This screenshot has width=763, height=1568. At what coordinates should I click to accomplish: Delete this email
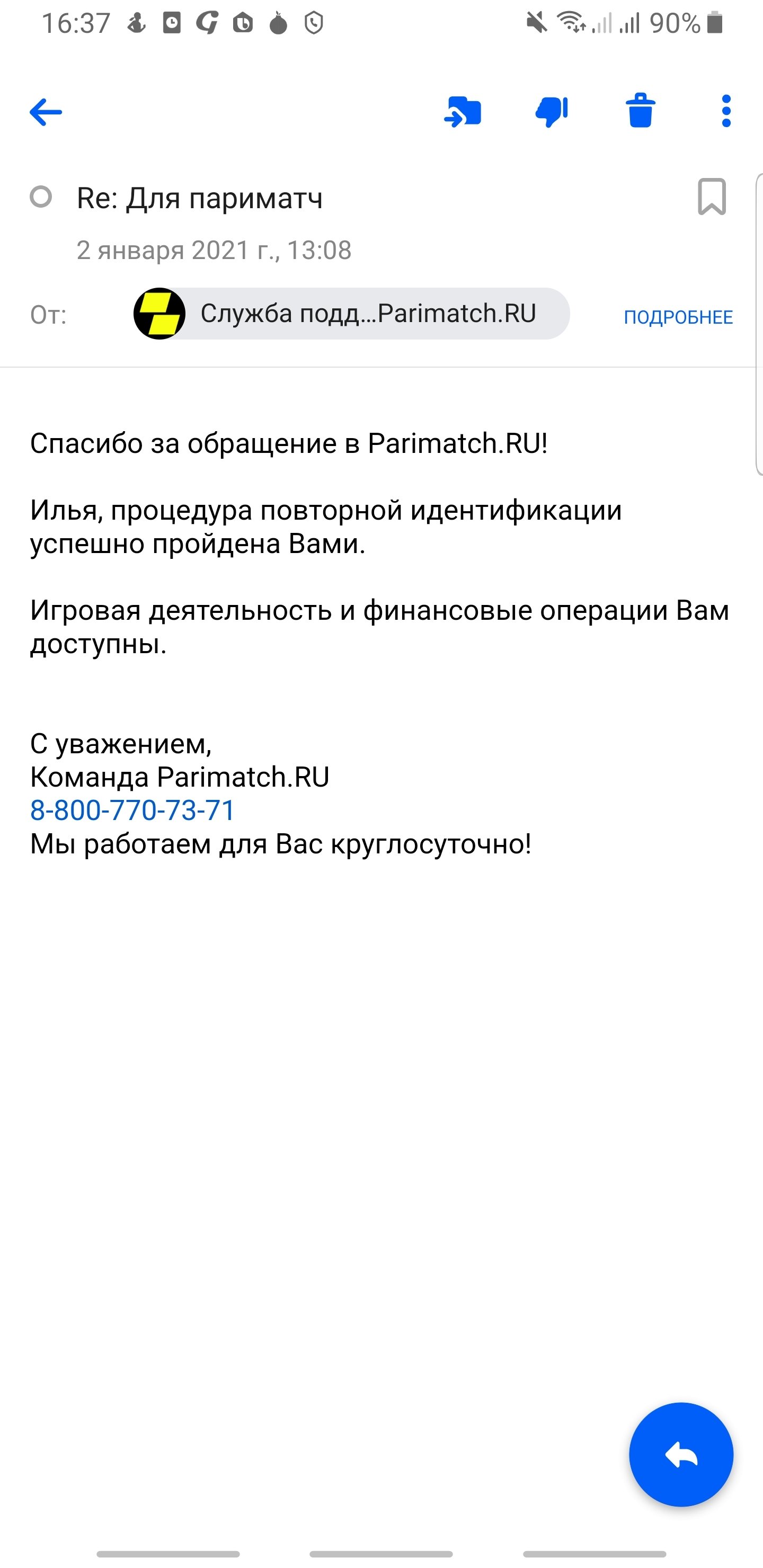[640, 111]
